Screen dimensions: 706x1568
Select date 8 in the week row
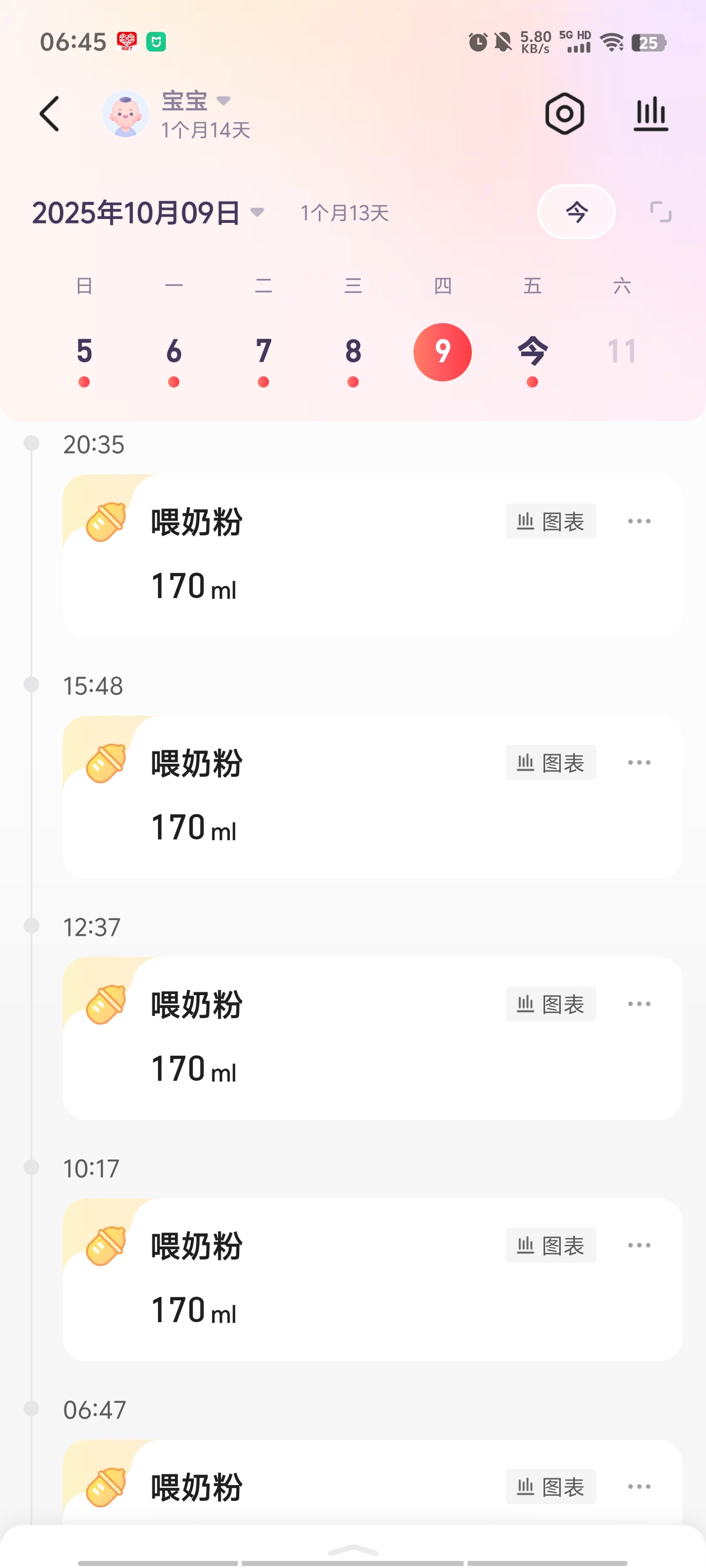[x=352, y=352]
